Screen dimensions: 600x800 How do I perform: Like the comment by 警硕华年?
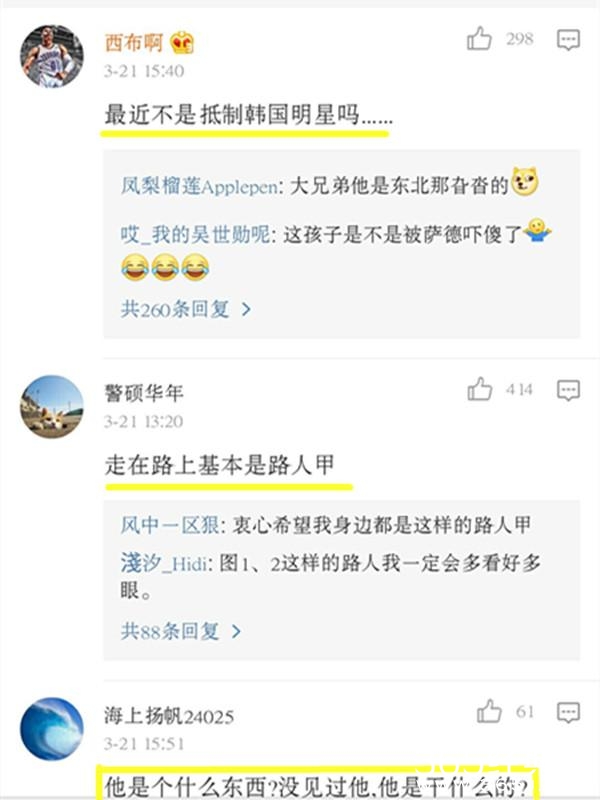point(480,389)
